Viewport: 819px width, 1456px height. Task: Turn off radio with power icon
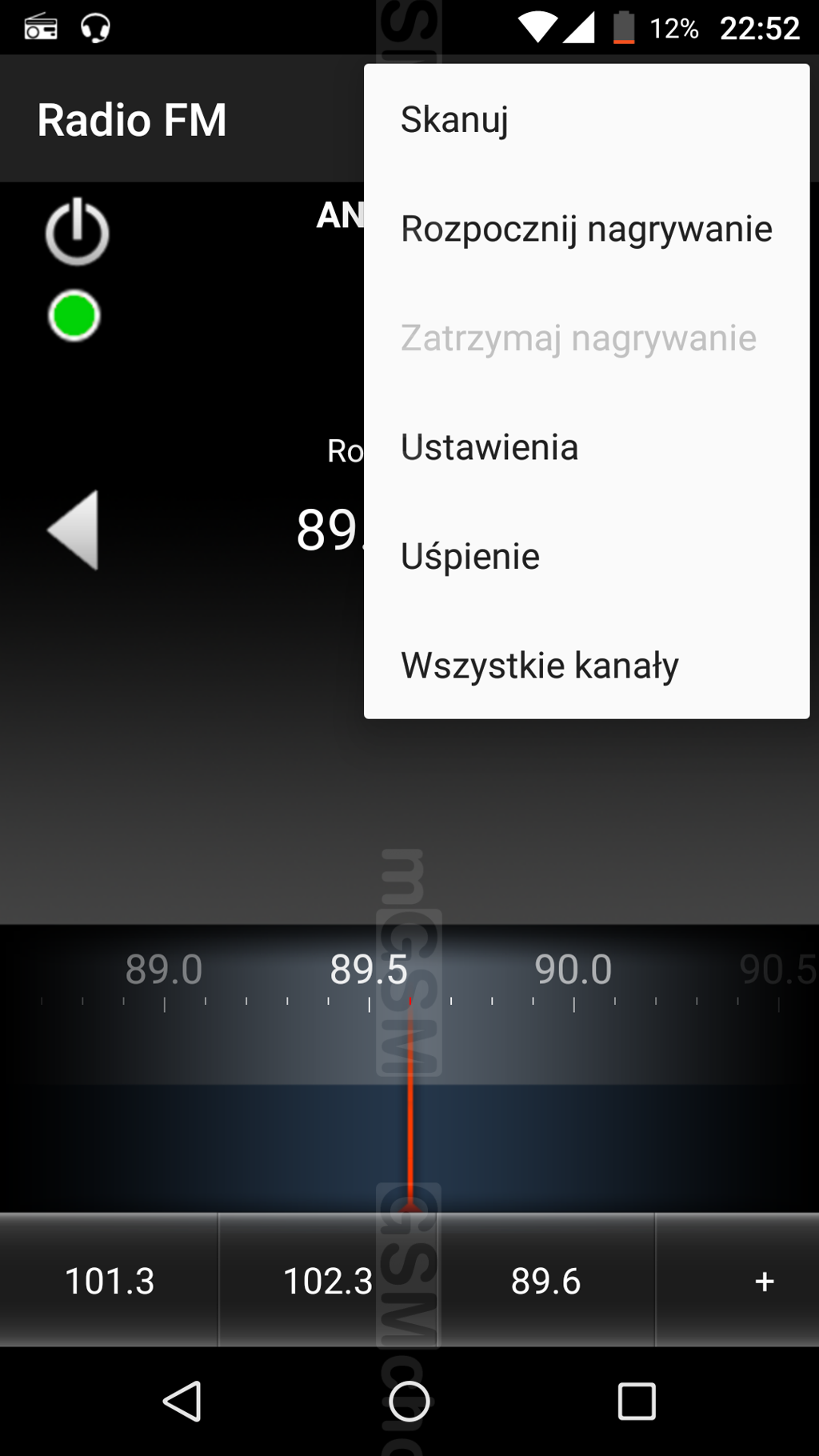(x=77, y=232)
